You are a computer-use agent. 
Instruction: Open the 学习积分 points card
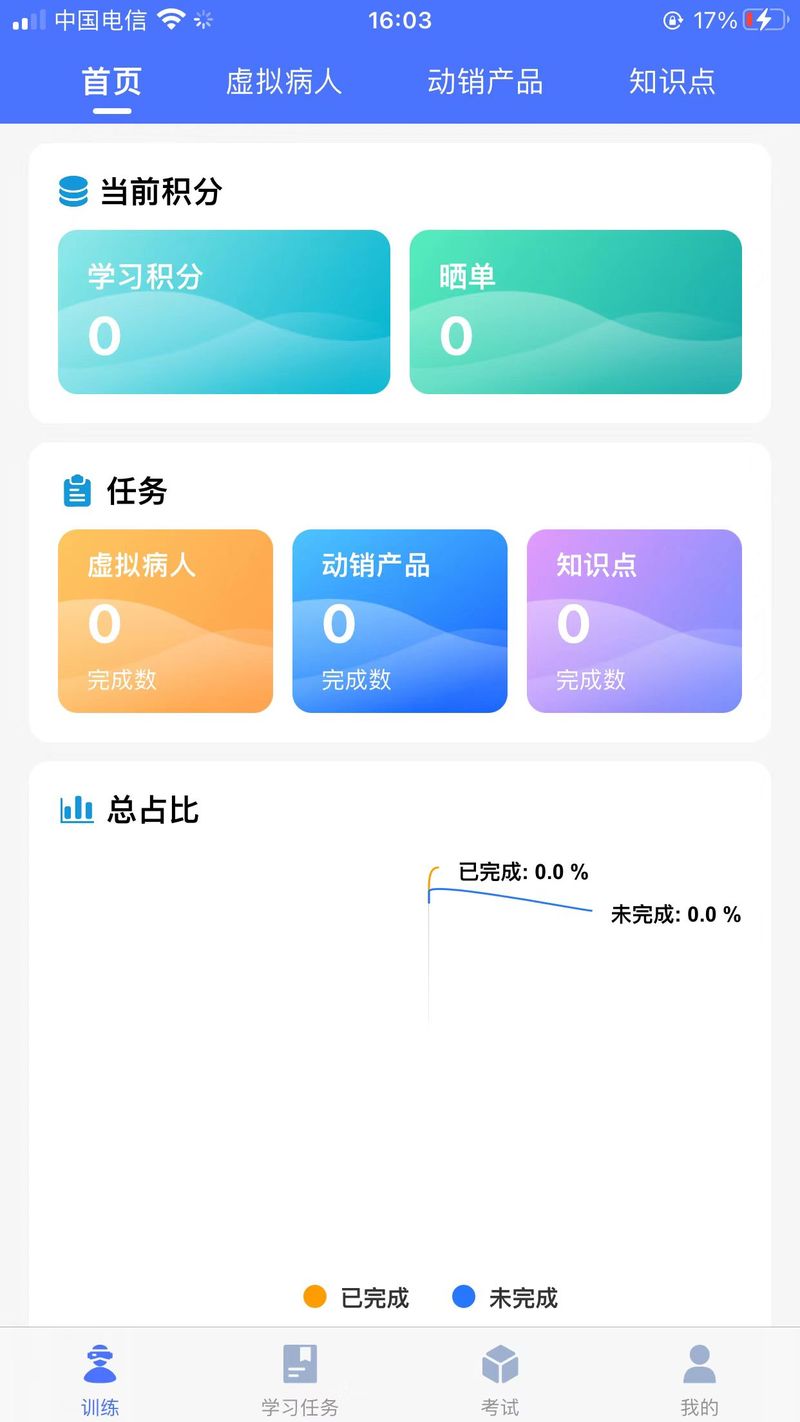[224, 312]
